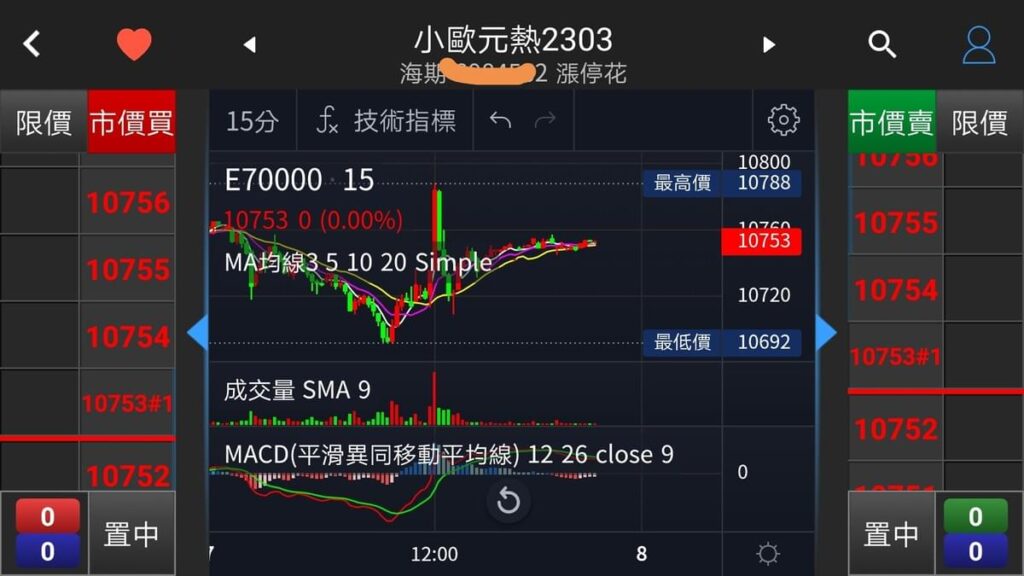This screenshot has height=576, width=1024.
Task: Open 技術指標 technical indicators
Action: [x=386, y=122]
